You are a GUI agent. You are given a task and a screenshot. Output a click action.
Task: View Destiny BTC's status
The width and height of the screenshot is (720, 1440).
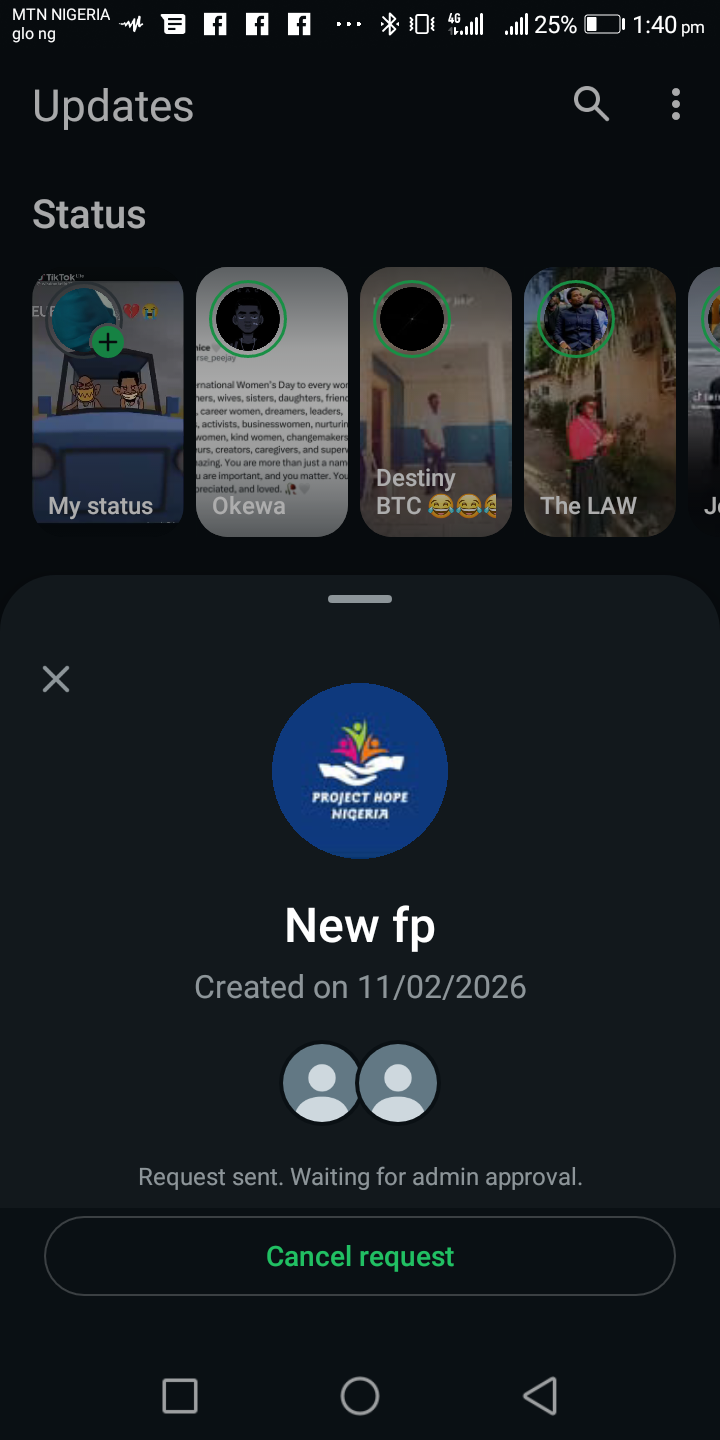tap(436, 402)
